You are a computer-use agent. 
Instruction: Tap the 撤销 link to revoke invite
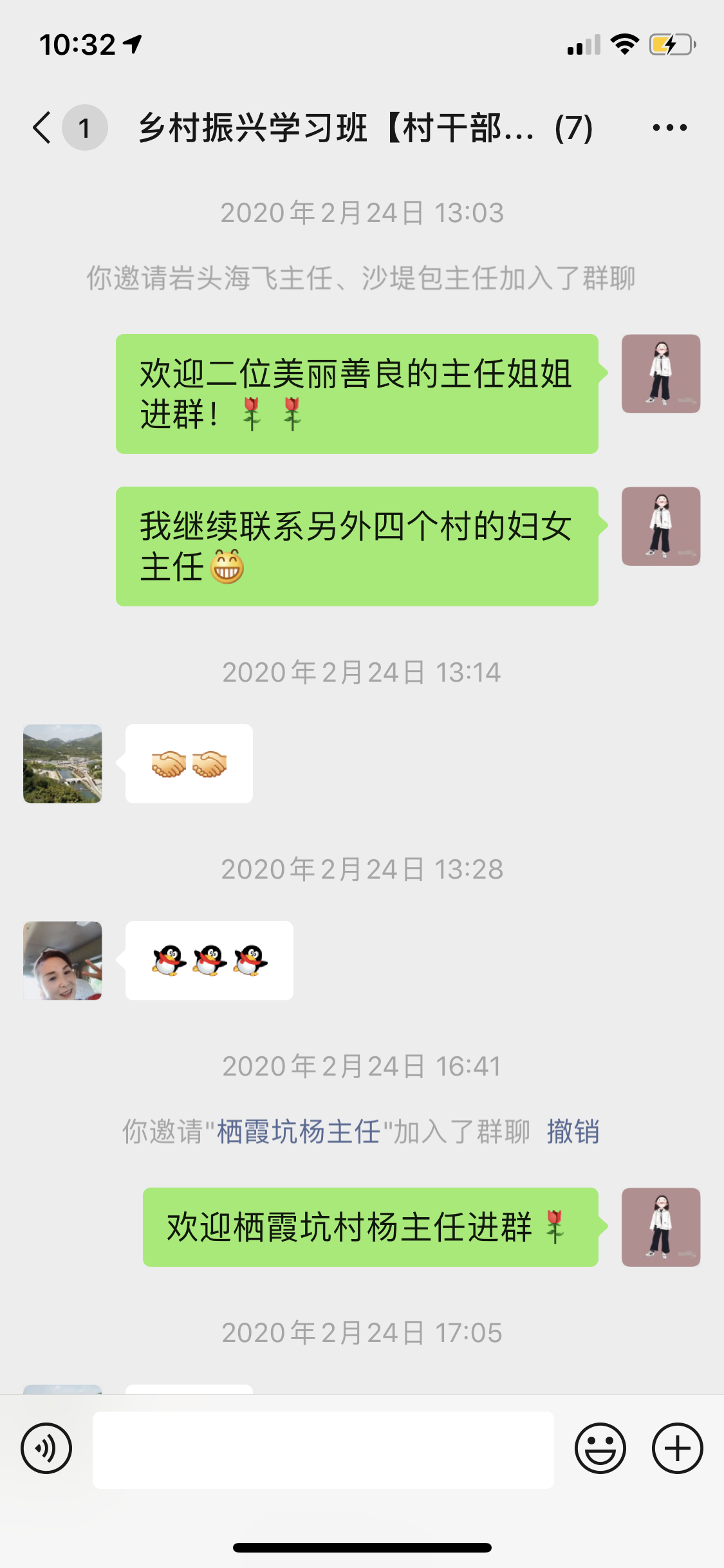pos(573,1131)
